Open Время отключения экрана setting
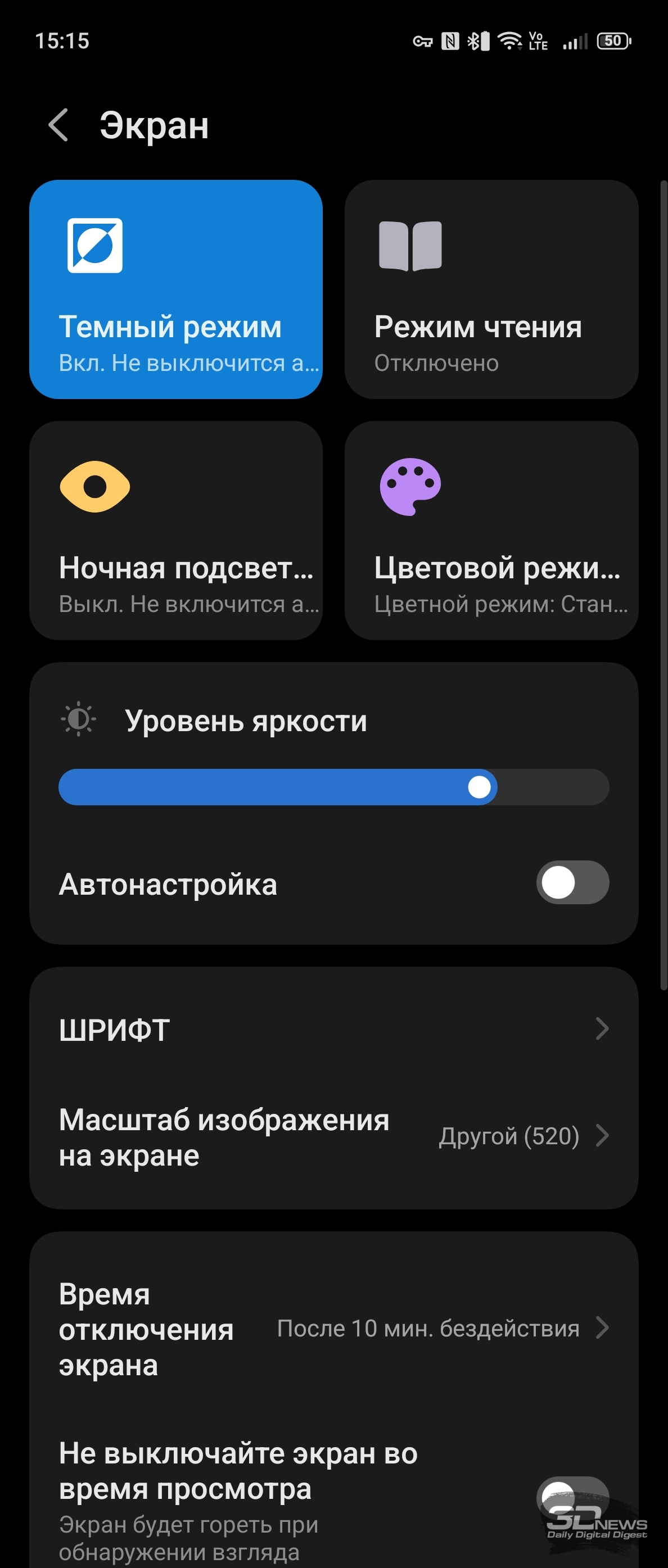The height and width of the screenshot is (1568, 668). click(x=333, y=1328)
